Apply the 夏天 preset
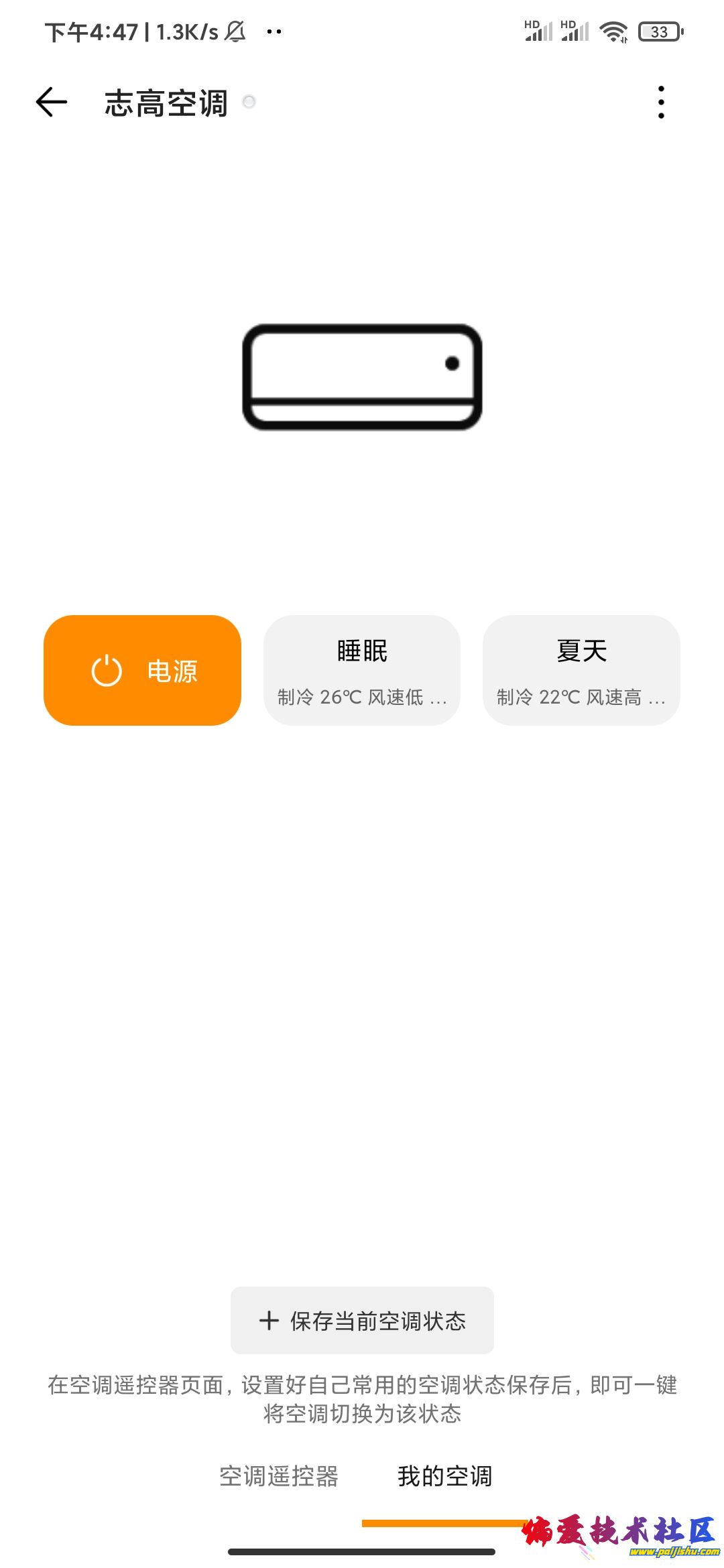 click(x=581, y=670)
